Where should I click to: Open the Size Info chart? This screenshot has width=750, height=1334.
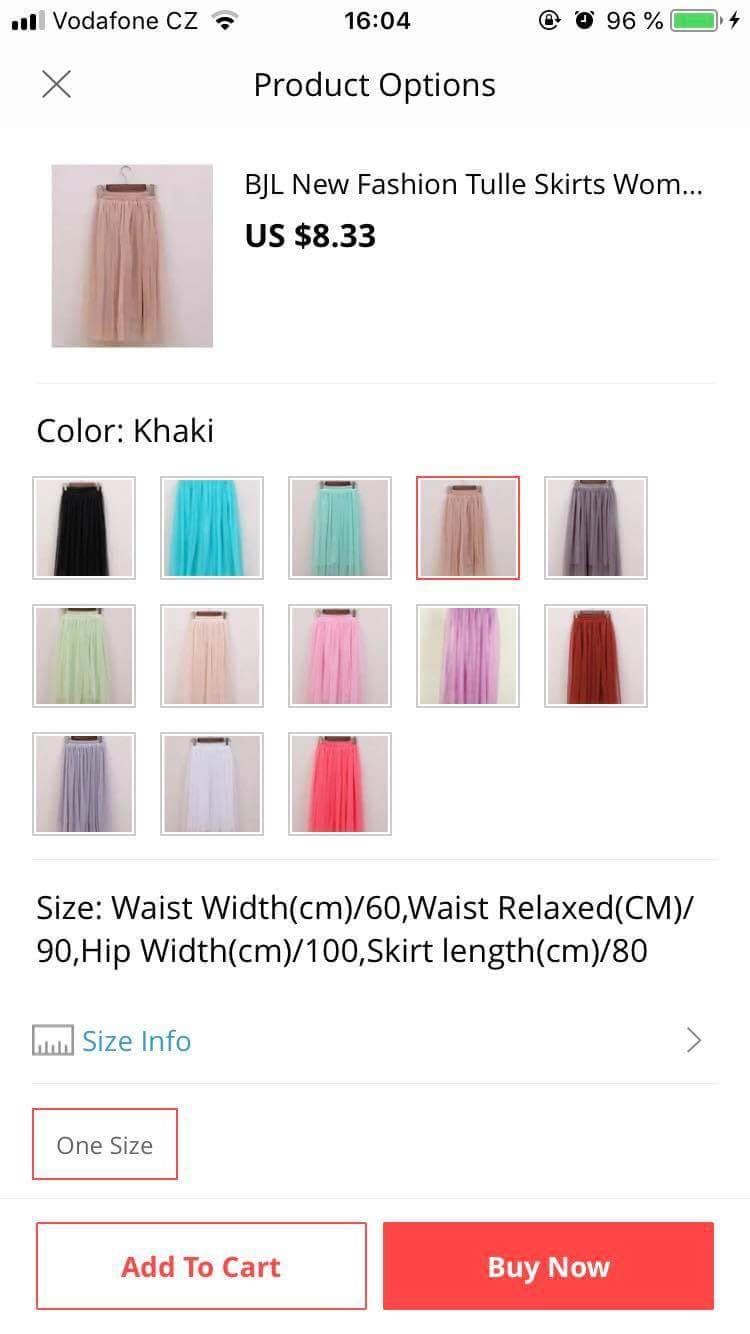point(136,1041)
